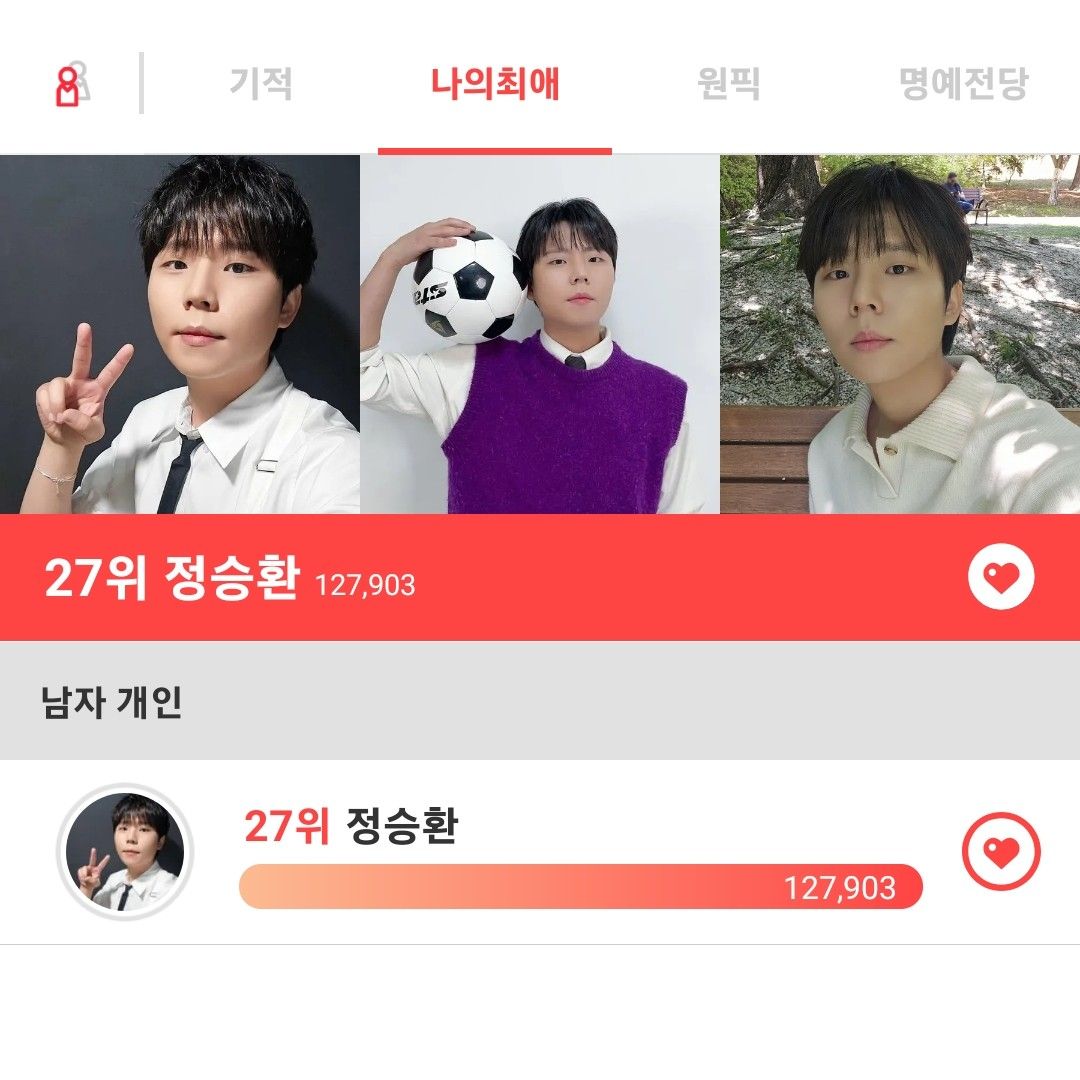This screenshot has height=1080, width=1080.
Task: Select the 나의최애 tab
Action: [495, 84]
